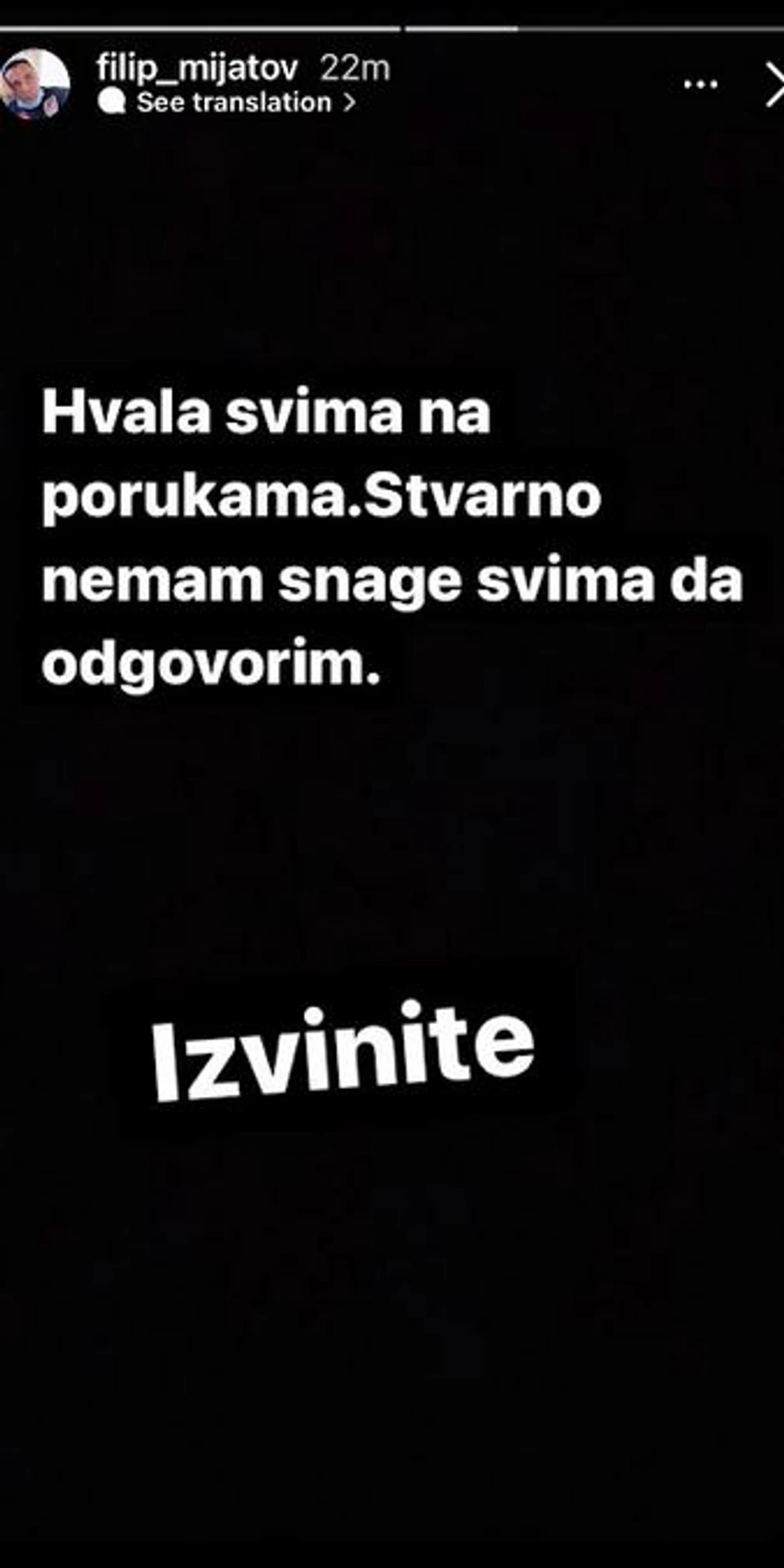The width and height of the screenshot is (784, 1568).
Task: Tap See translation
Action: [x=234, y=103]
